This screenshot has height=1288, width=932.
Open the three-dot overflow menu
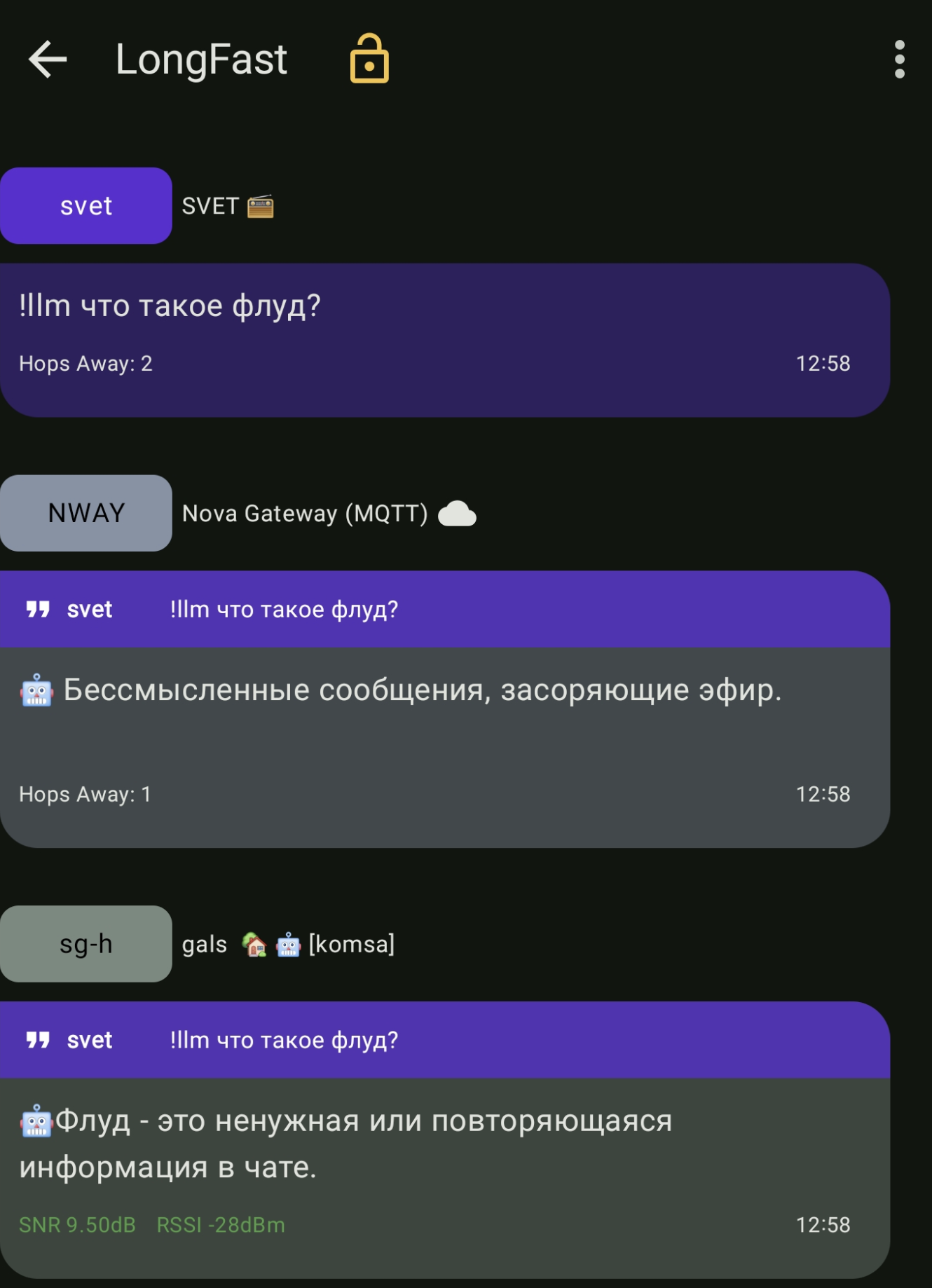point(899,60)
